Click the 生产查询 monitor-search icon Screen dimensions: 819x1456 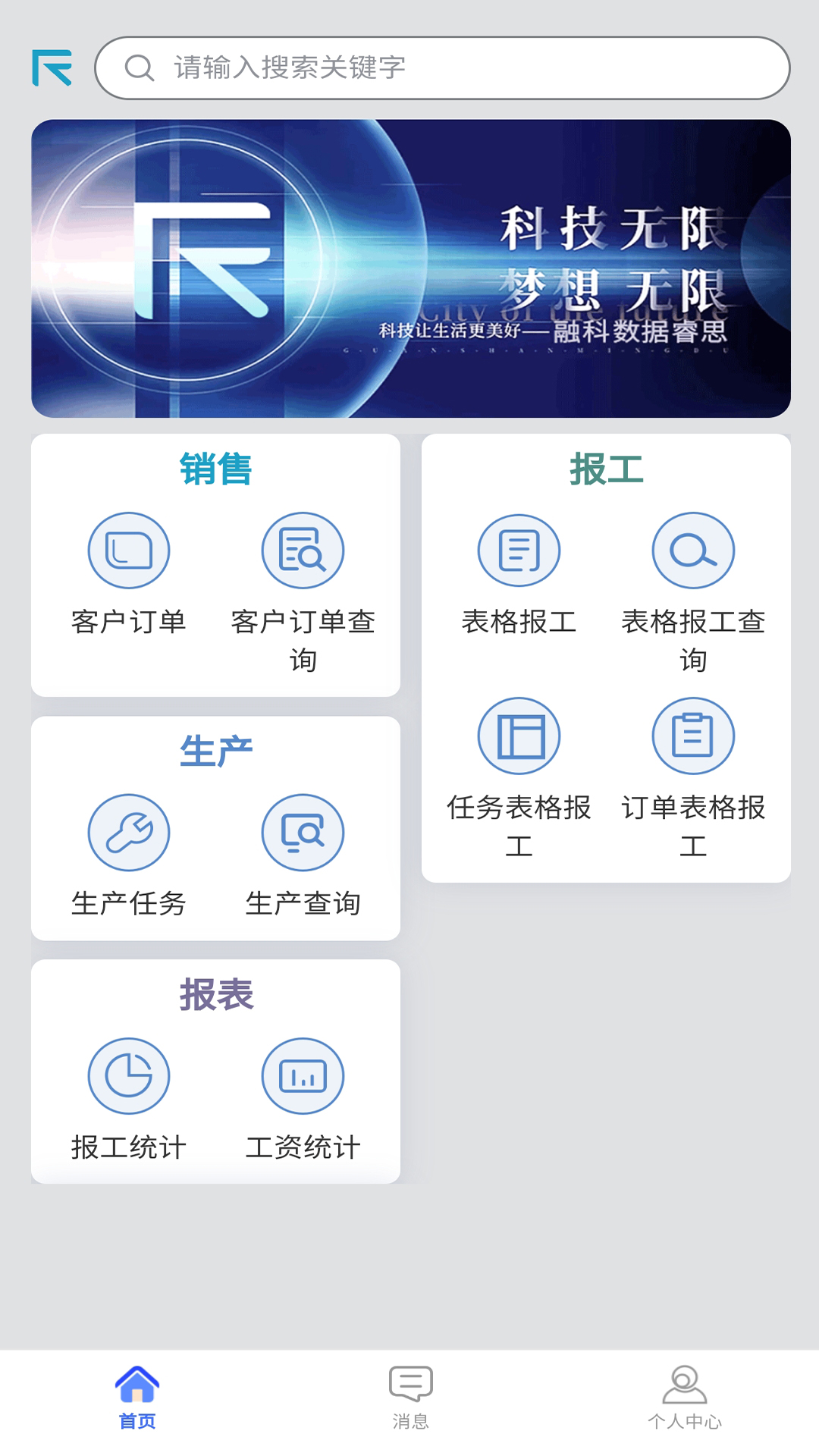(x=303, y=832)
